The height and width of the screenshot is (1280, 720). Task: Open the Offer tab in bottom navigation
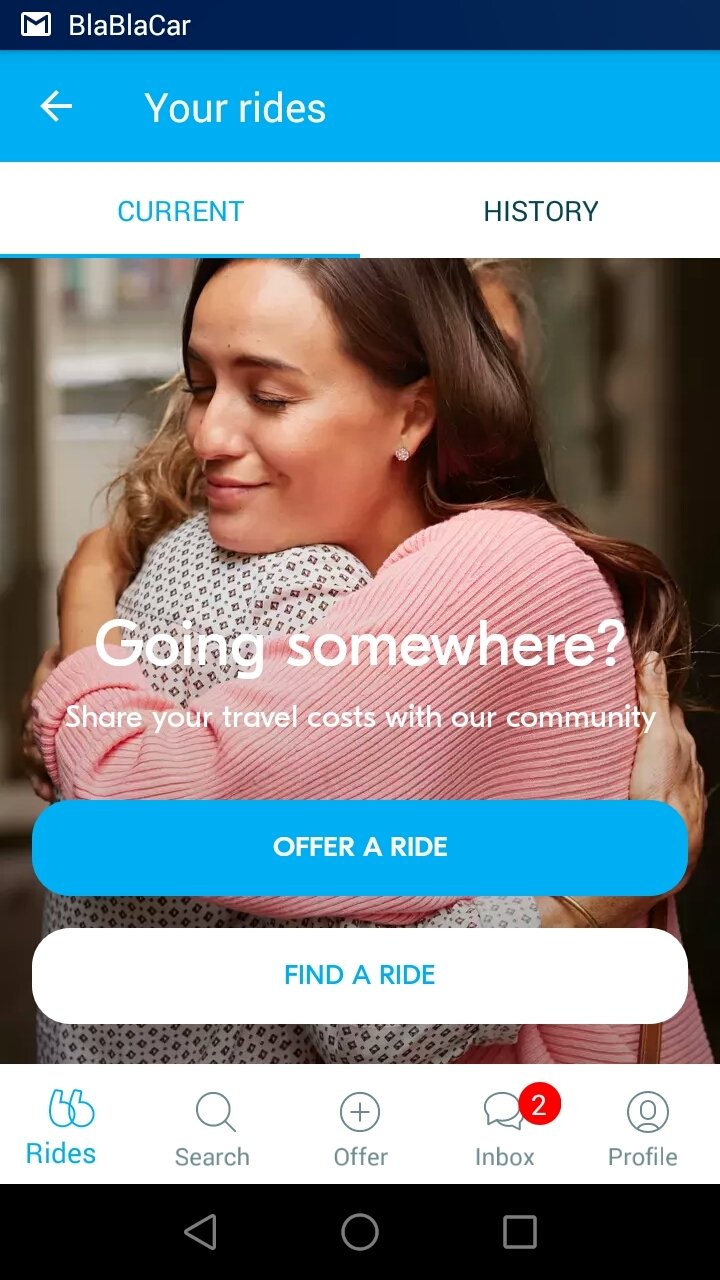point(360,1128)
